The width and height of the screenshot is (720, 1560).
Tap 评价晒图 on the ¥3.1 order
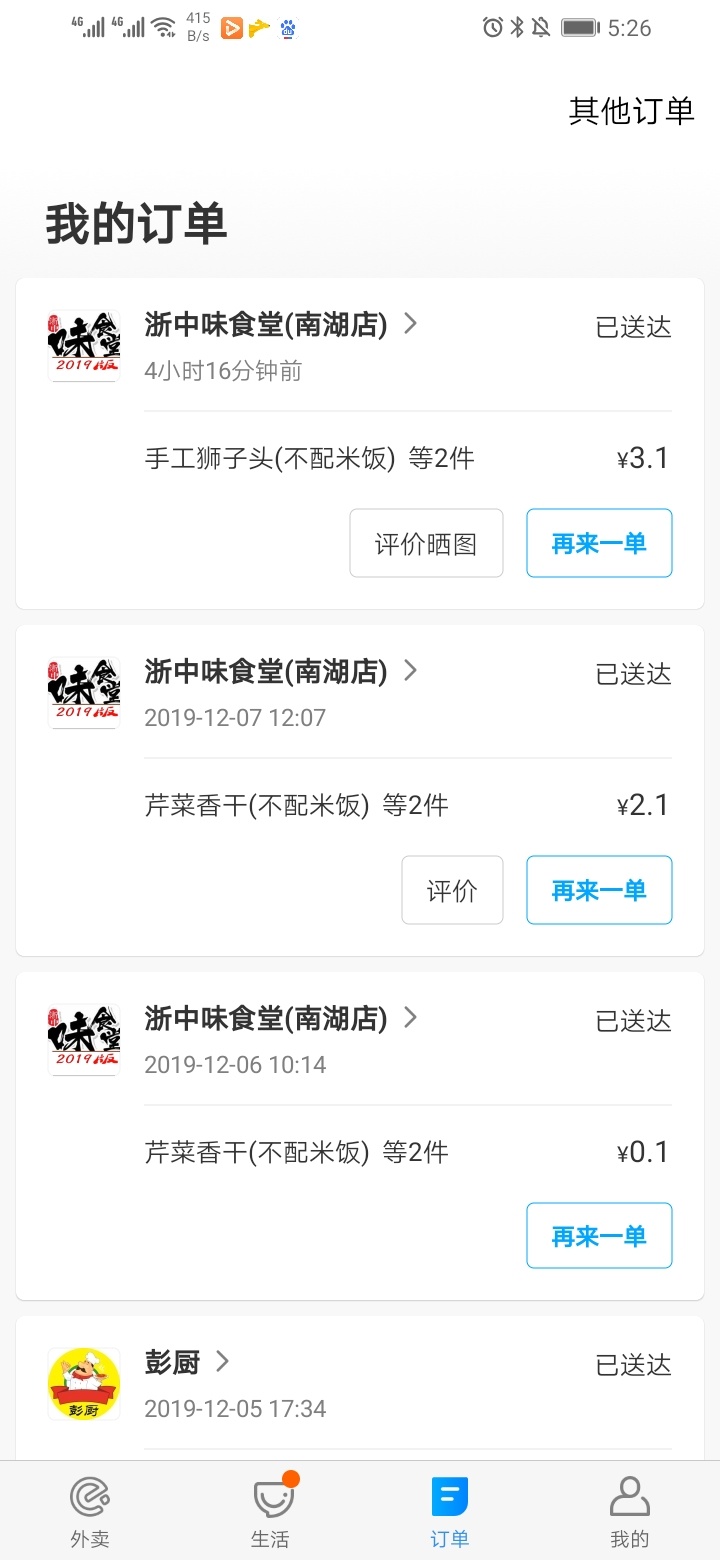426,543
